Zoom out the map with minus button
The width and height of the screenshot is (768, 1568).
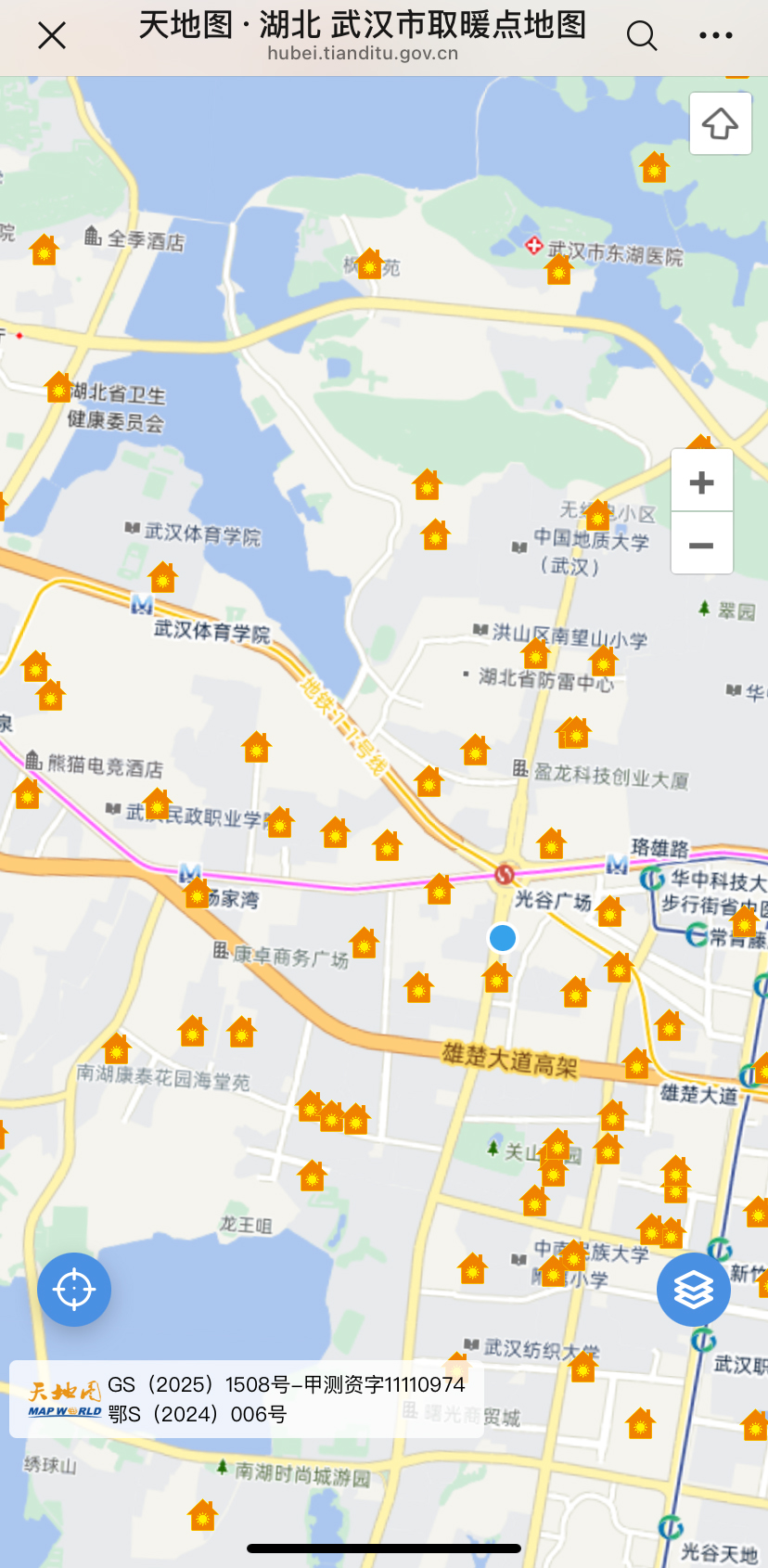pos(702,545)
